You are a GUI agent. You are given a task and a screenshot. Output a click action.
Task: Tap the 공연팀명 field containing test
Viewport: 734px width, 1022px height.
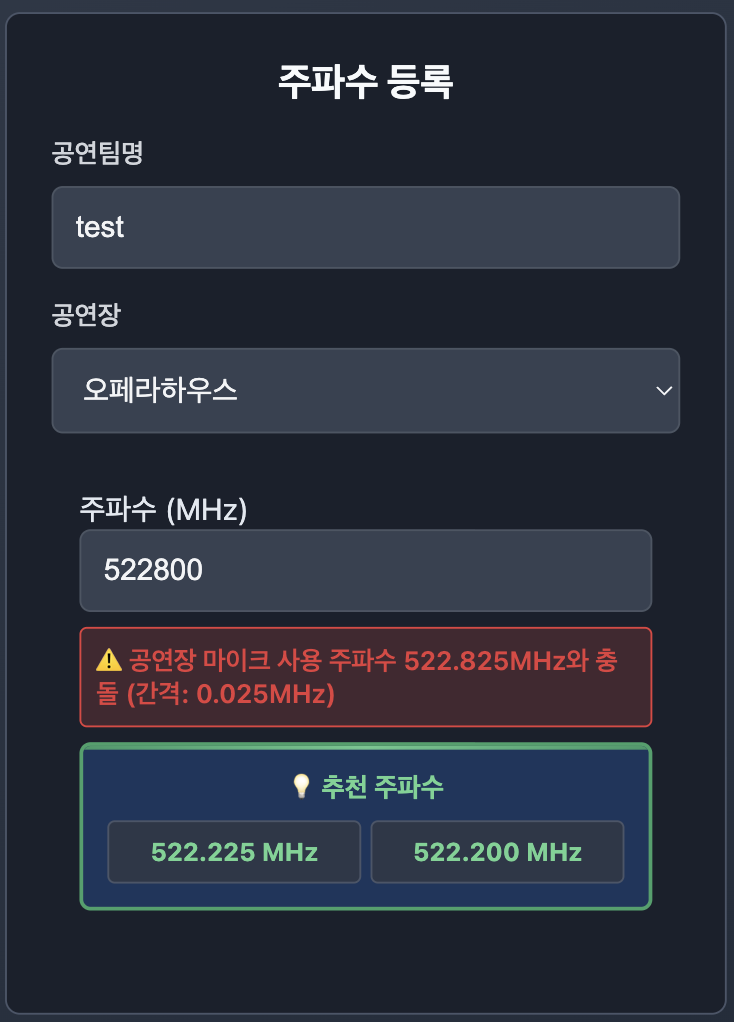[365, 227]
